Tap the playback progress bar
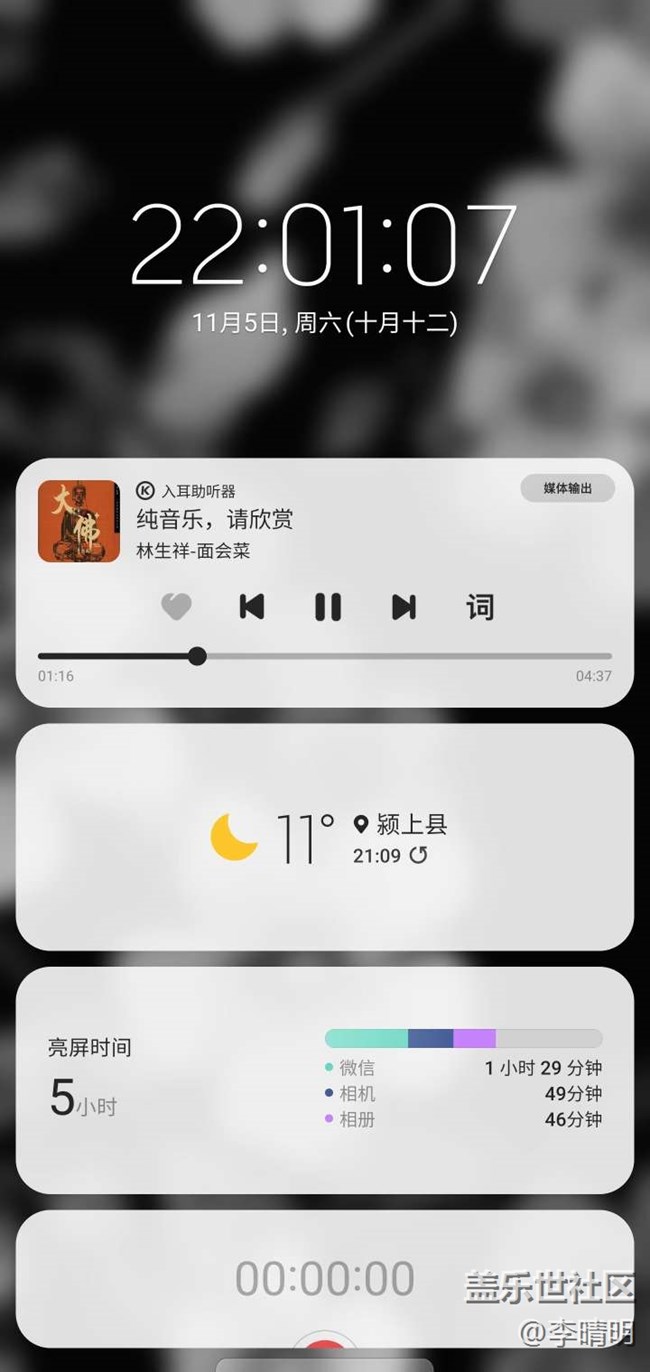 tap(325, 656)
